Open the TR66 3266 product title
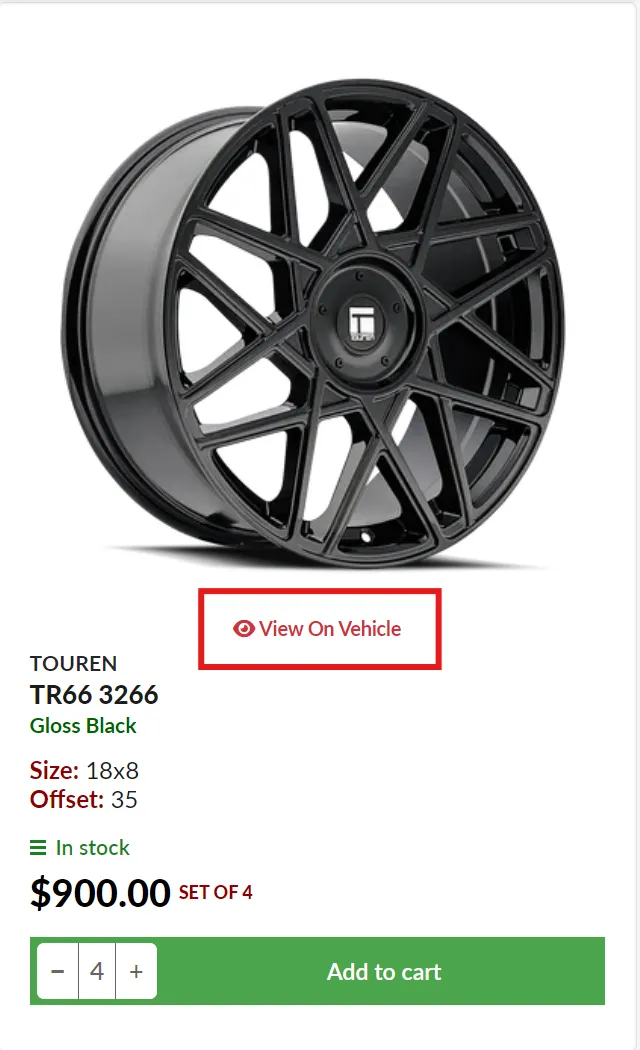Viewport: 640px width, 1050px height. (x=94, y=694)
